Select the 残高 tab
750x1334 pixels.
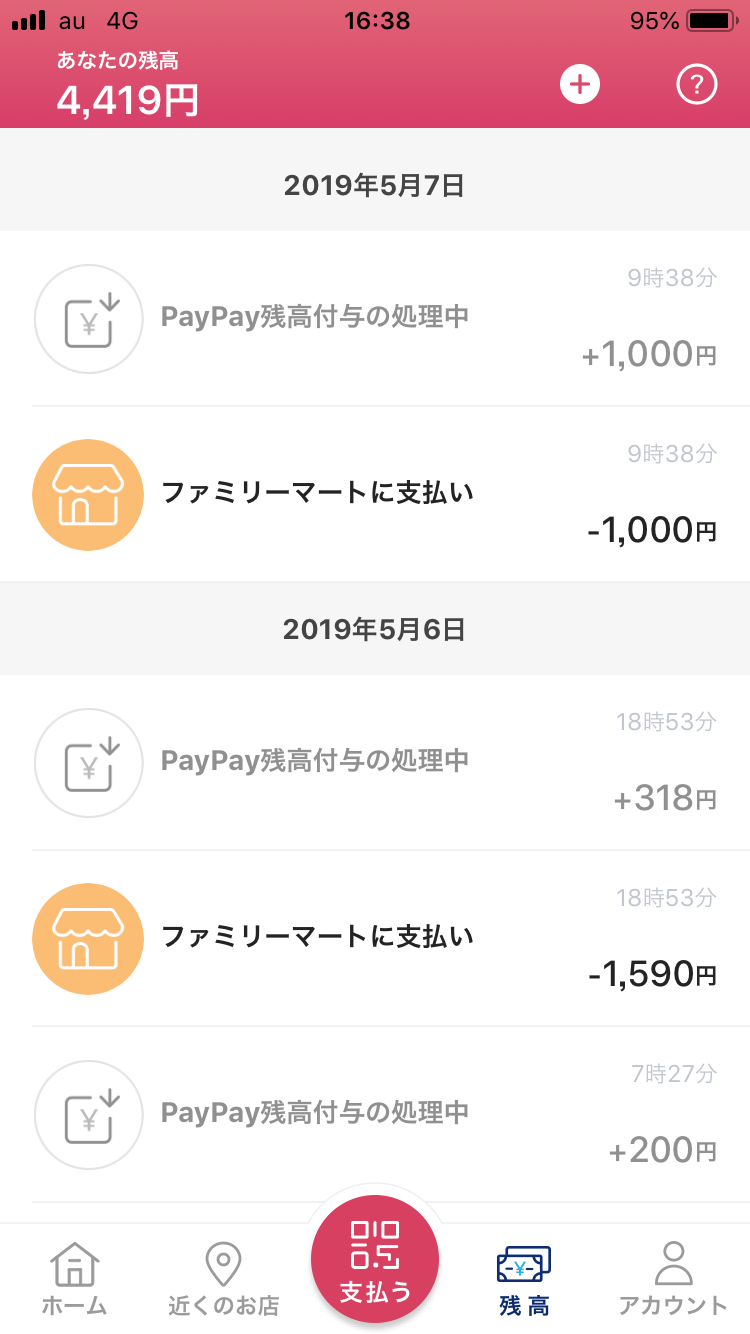(524, 1279)
